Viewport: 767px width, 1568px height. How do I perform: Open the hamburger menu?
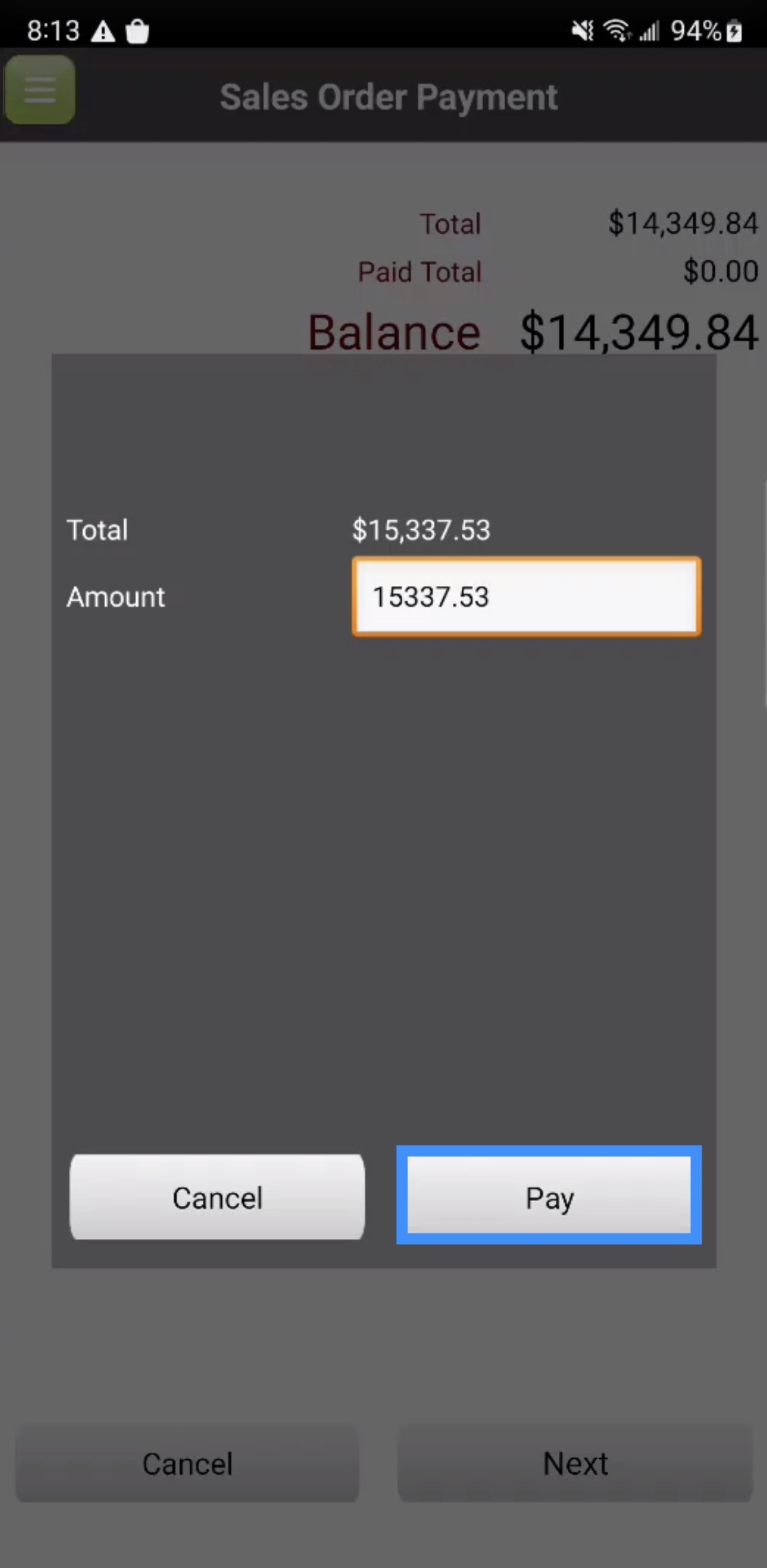pyautogui.click(x=40, y=90)
